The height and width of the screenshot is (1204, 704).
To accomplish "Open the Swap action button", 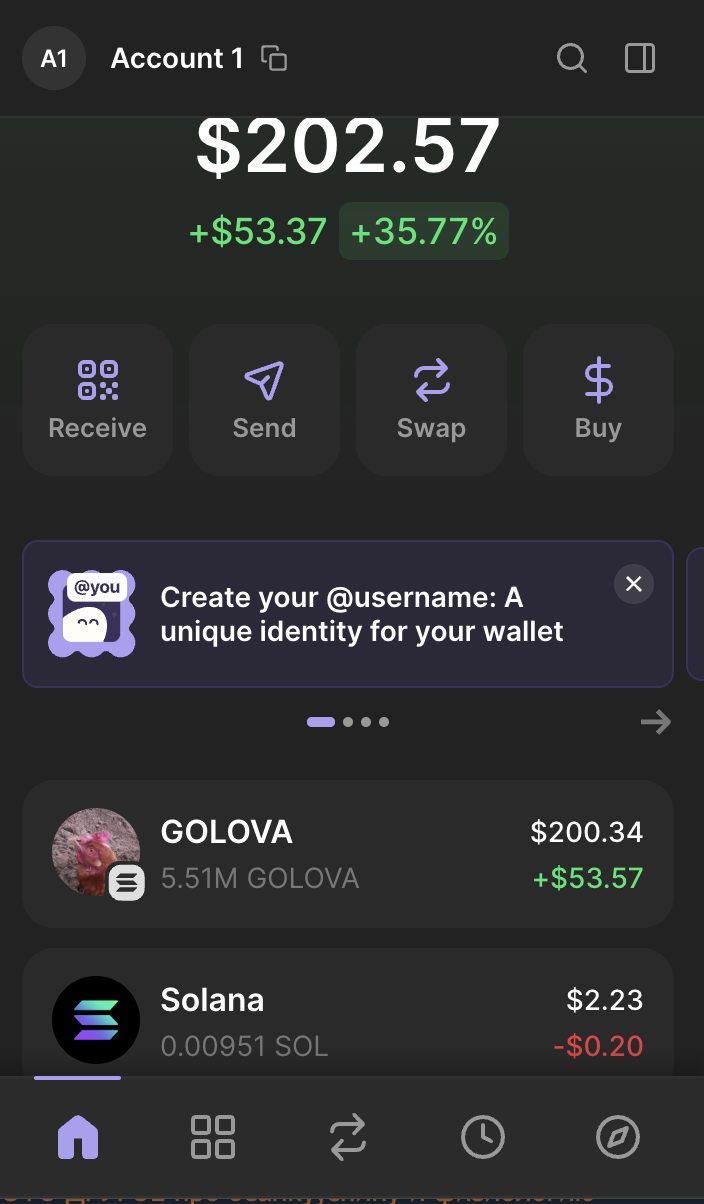I will pyautogui.click(x=431, y=400).
